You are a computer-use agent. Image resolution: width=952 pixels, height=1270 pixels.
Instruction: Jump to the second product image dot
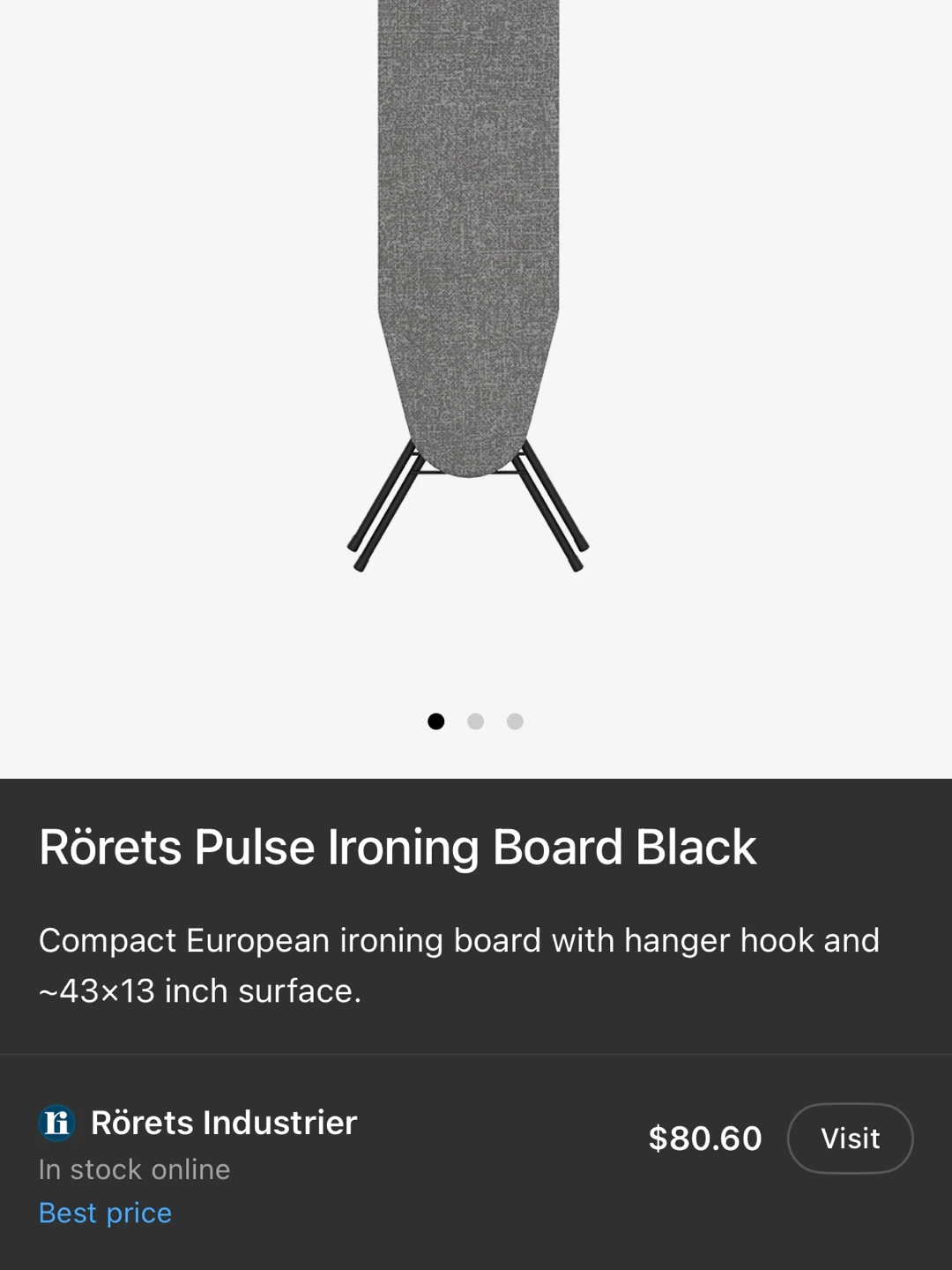(475, 721)
